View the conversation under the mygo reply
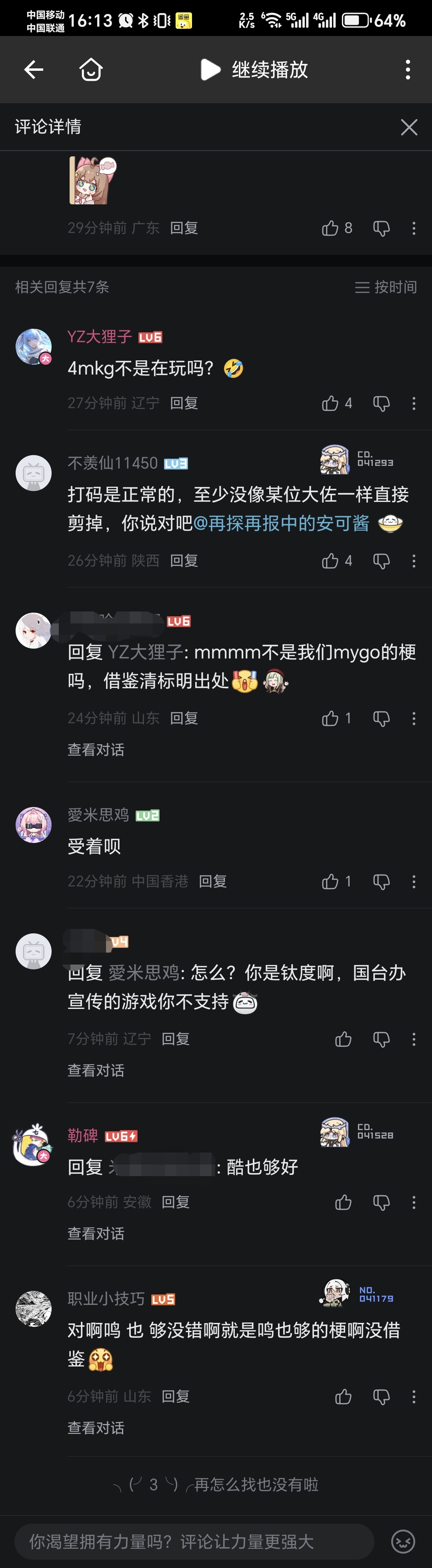Viewport: 432px width, 1568px height. (x=96, y=749)
